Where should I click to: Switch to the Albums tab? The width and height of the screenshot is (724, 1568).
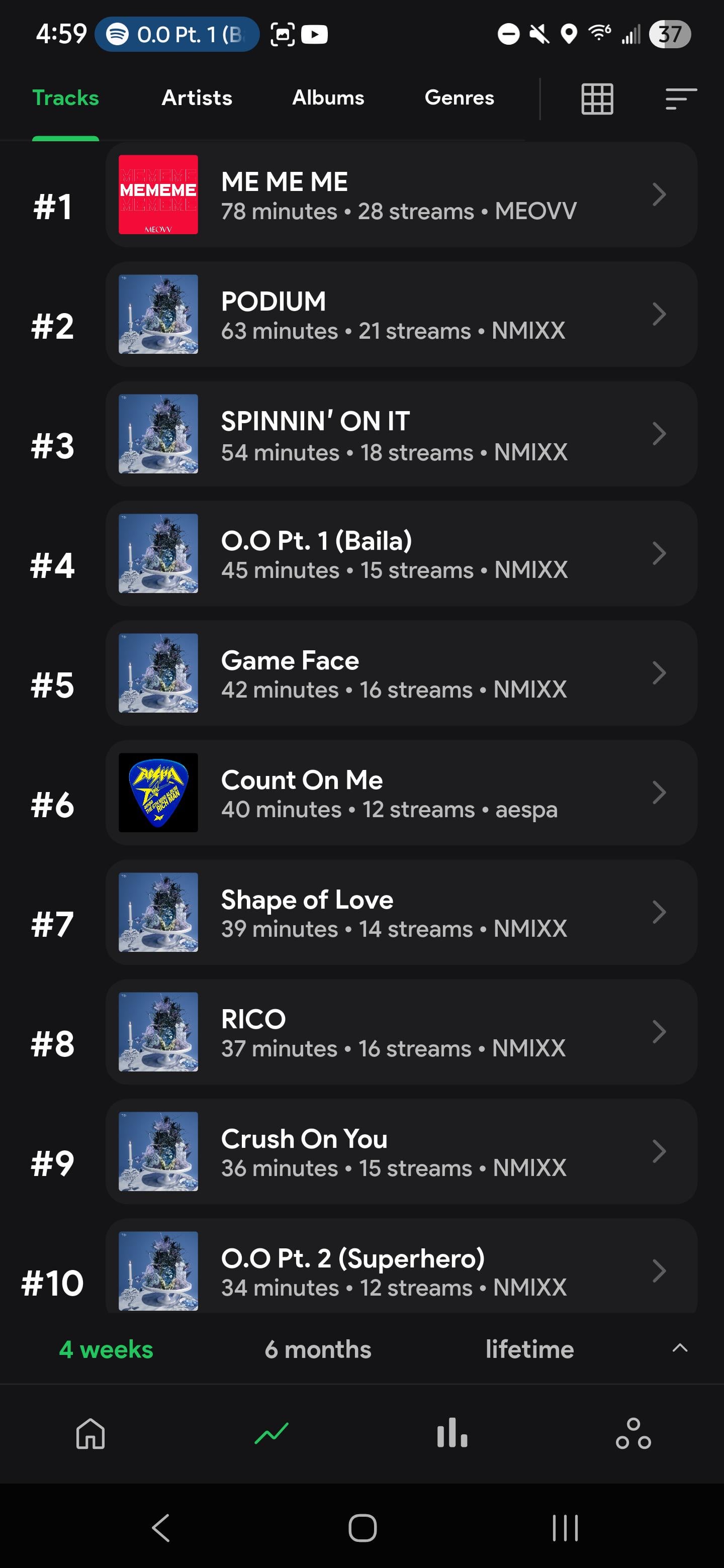(x=328, y=97)
